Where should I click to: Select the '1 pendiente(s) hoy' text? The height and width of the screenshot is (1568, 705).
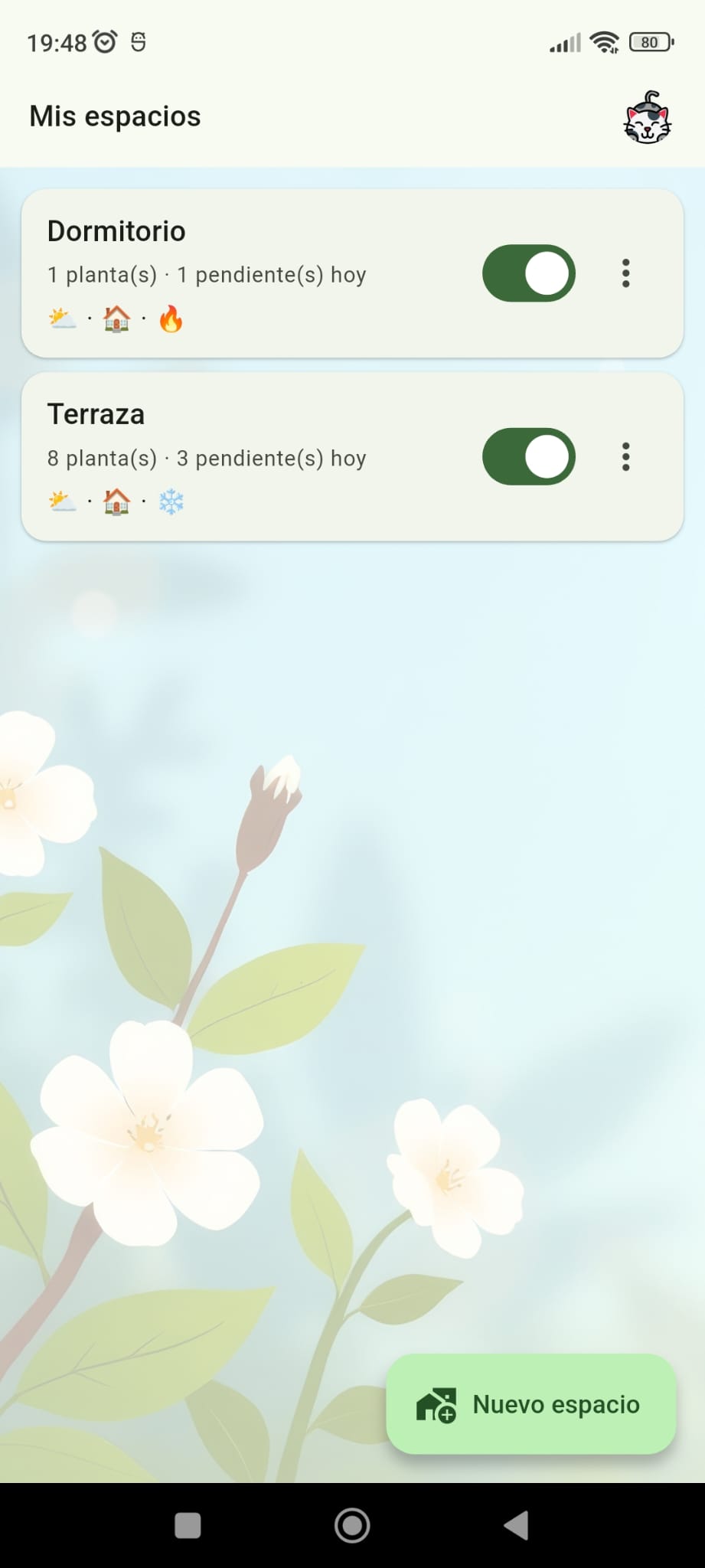(x=272, y=274)
